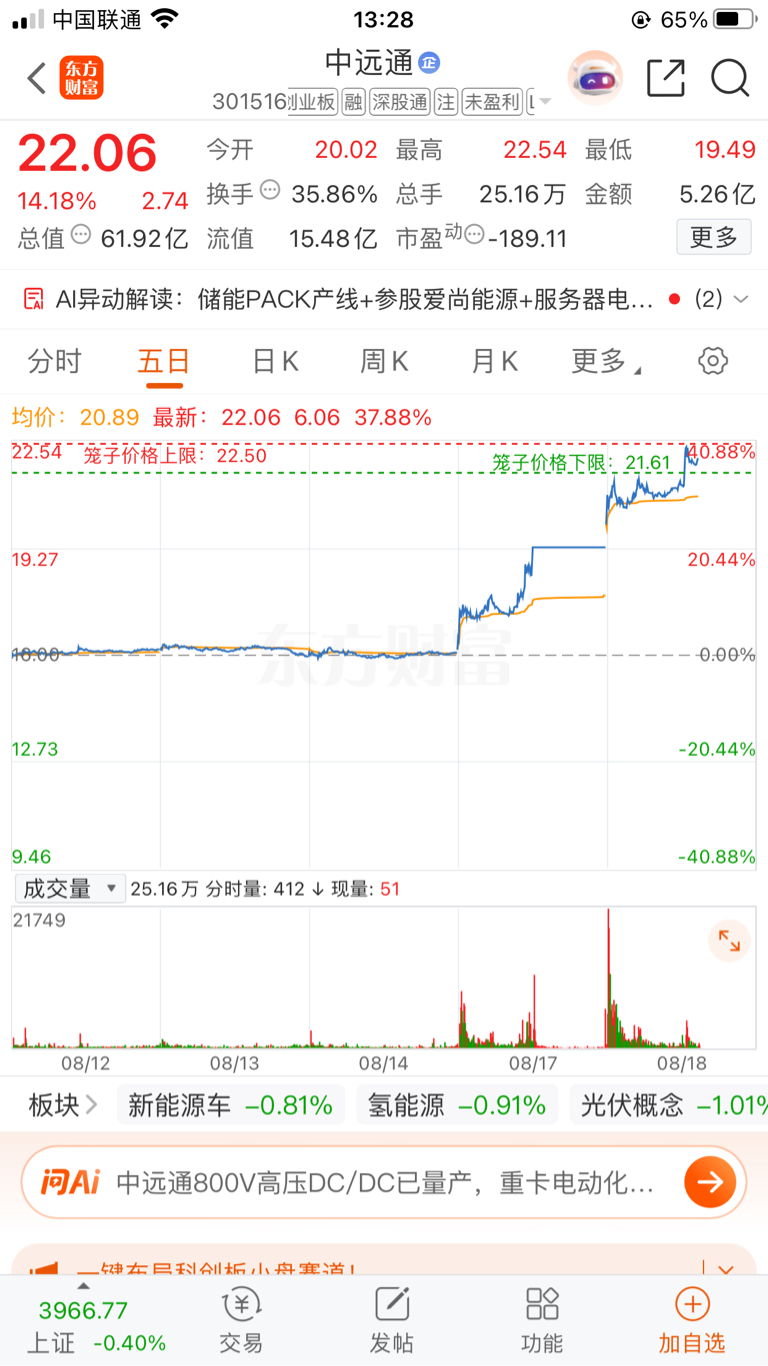
Task: Switch to the 分时 chart tab
Action: click(x=54, y=361)
